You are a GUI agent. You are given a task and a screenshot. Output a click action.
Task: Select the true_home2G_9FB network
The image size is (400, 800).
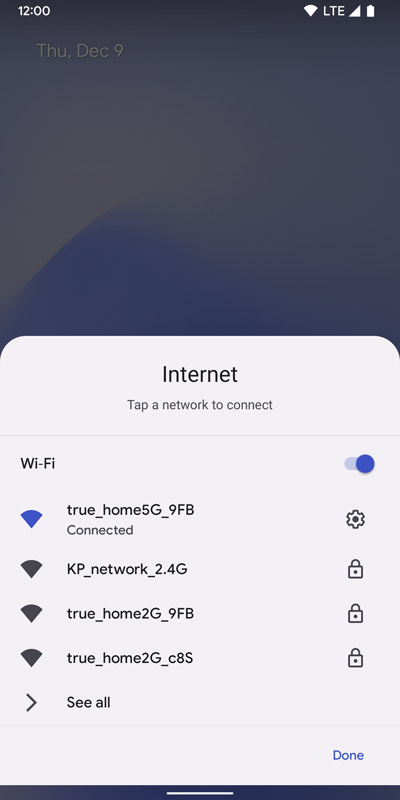(x=200, y=613)
